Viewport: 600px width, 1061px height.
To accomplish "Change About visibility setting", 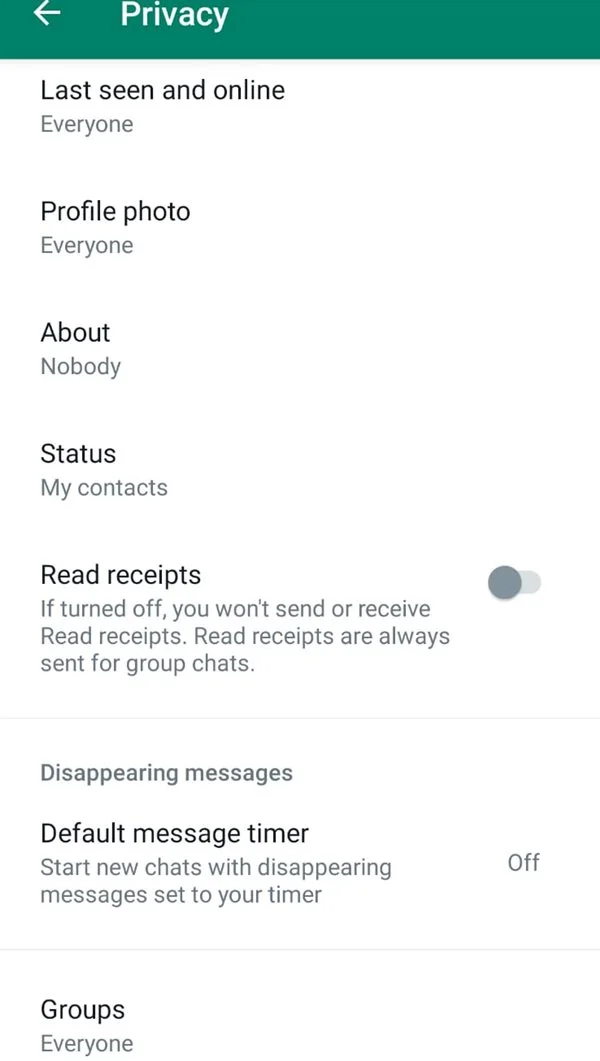I will [300, 349].
